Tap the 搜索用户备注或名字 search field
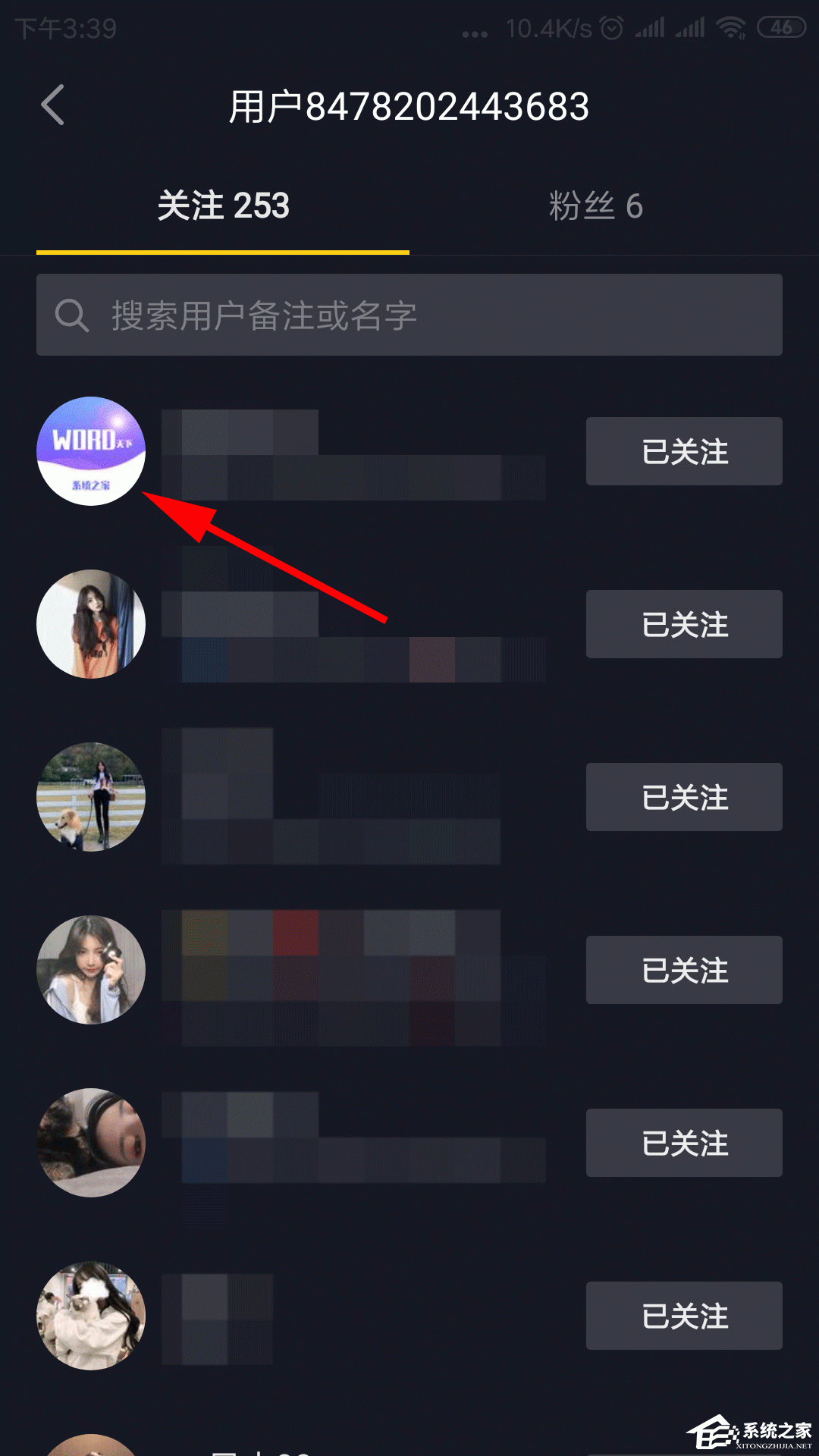 409,315
